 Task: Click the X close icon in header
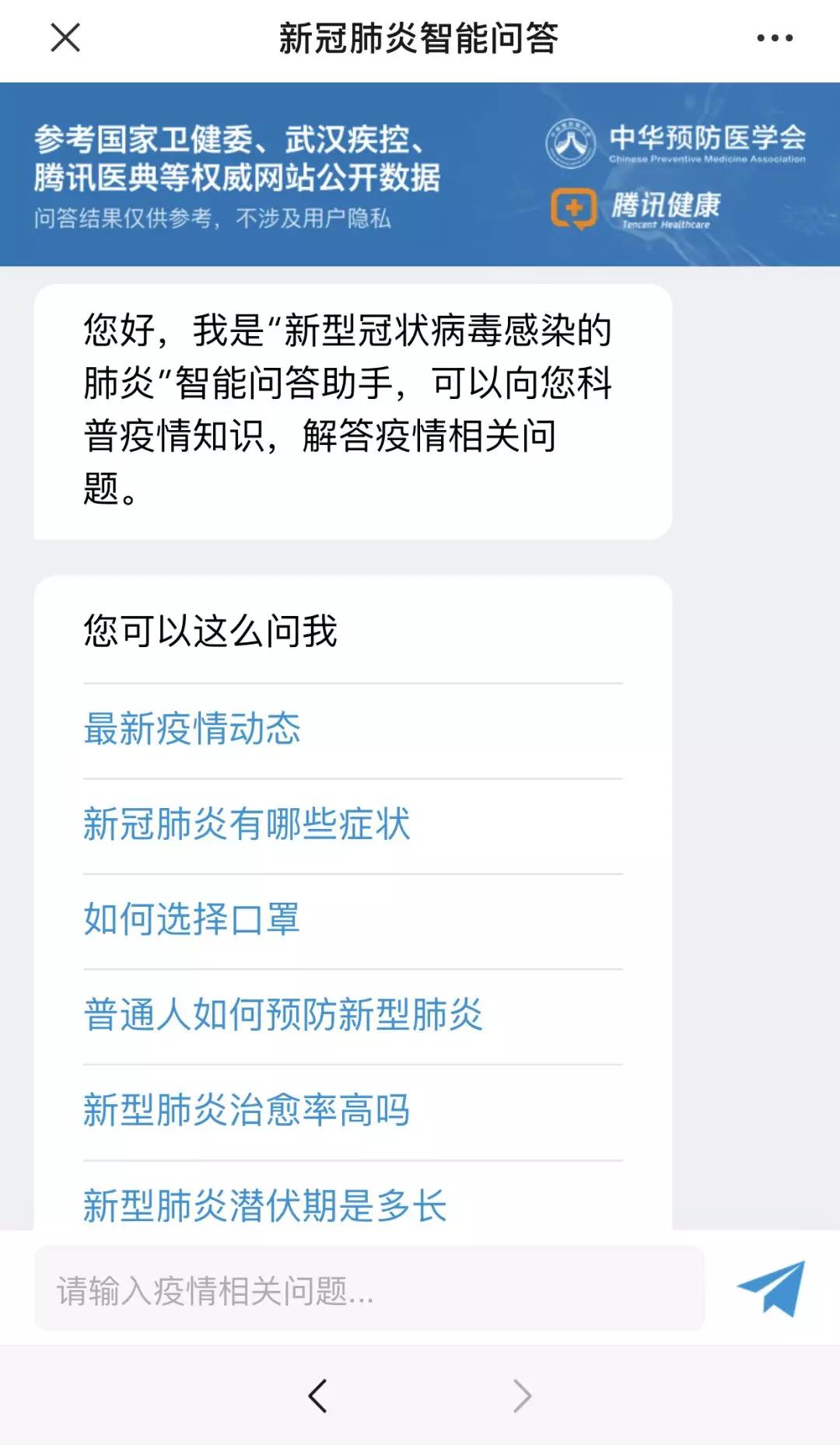[x=65, y=37]
